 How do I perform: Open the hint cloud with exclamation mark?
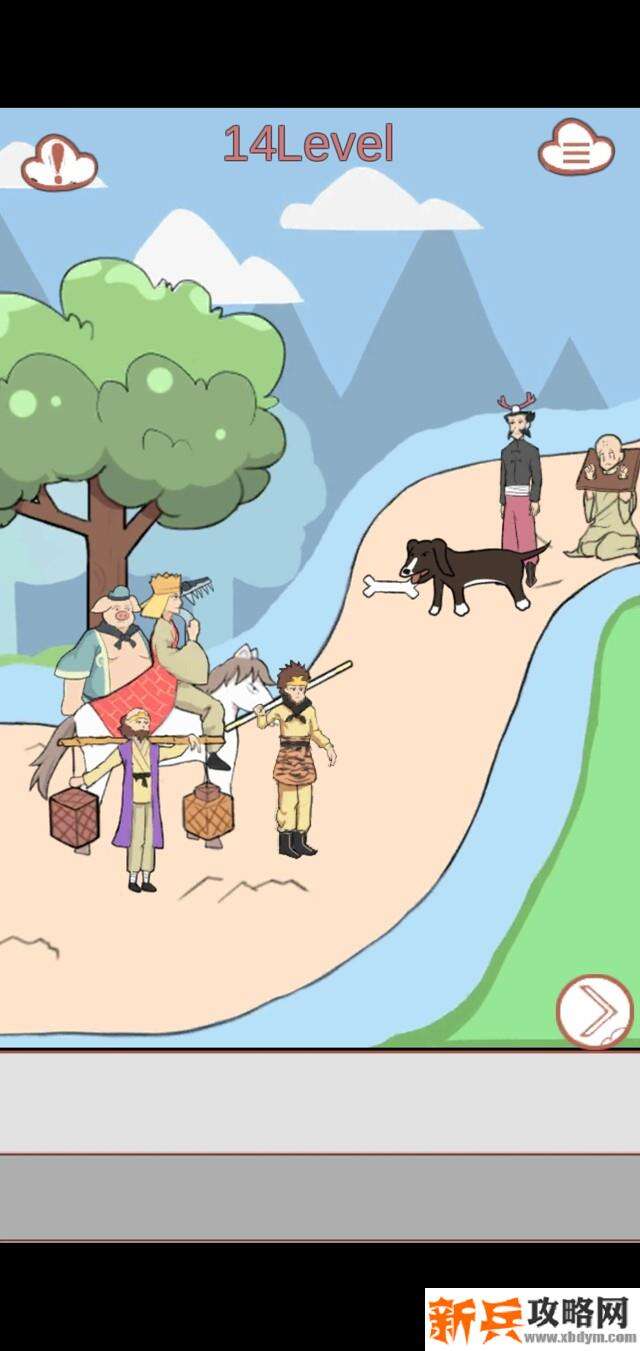click(59, 162)
